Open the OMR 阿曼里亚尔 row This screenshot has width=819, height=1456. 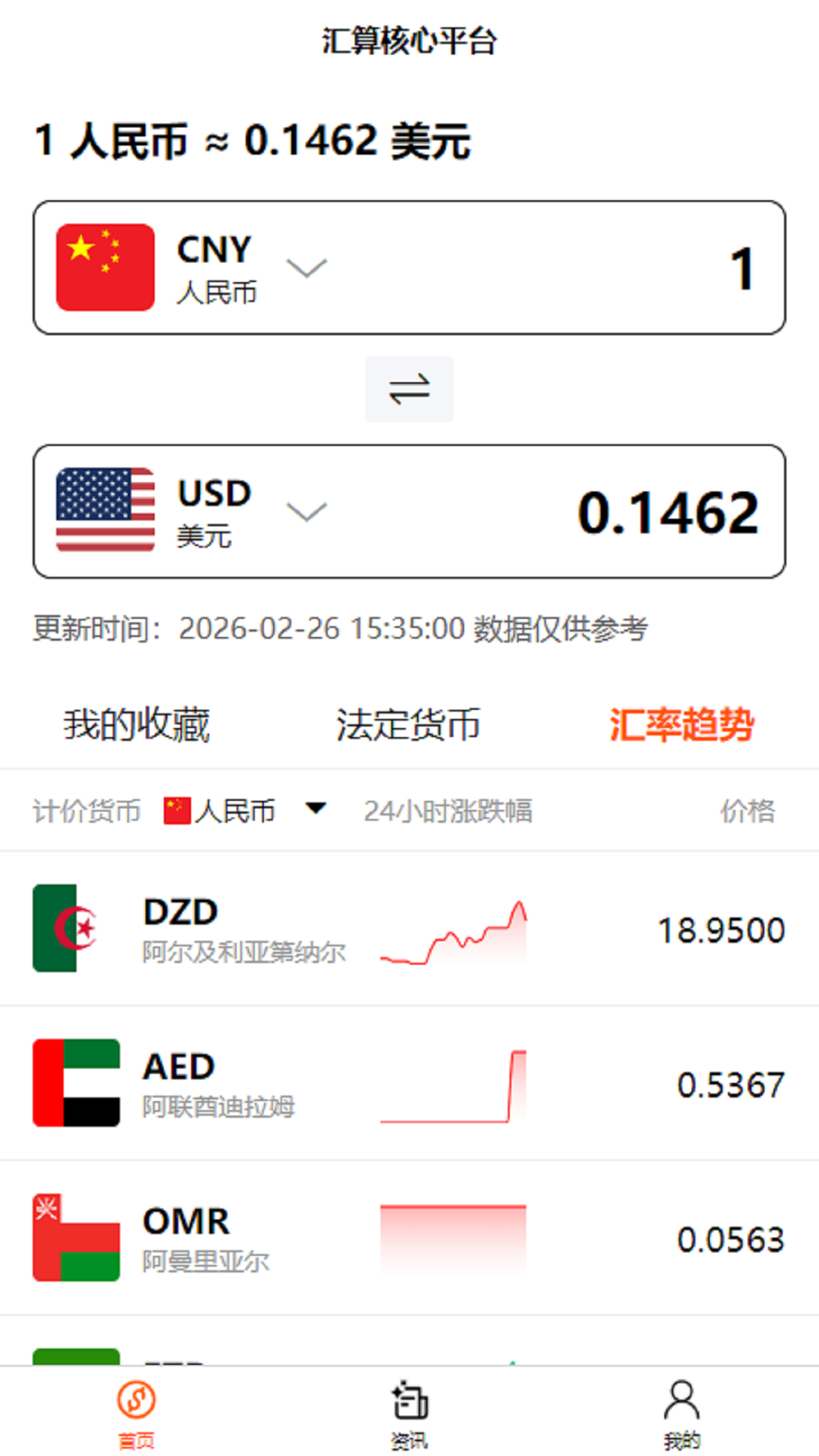(x=409, y=1238)
